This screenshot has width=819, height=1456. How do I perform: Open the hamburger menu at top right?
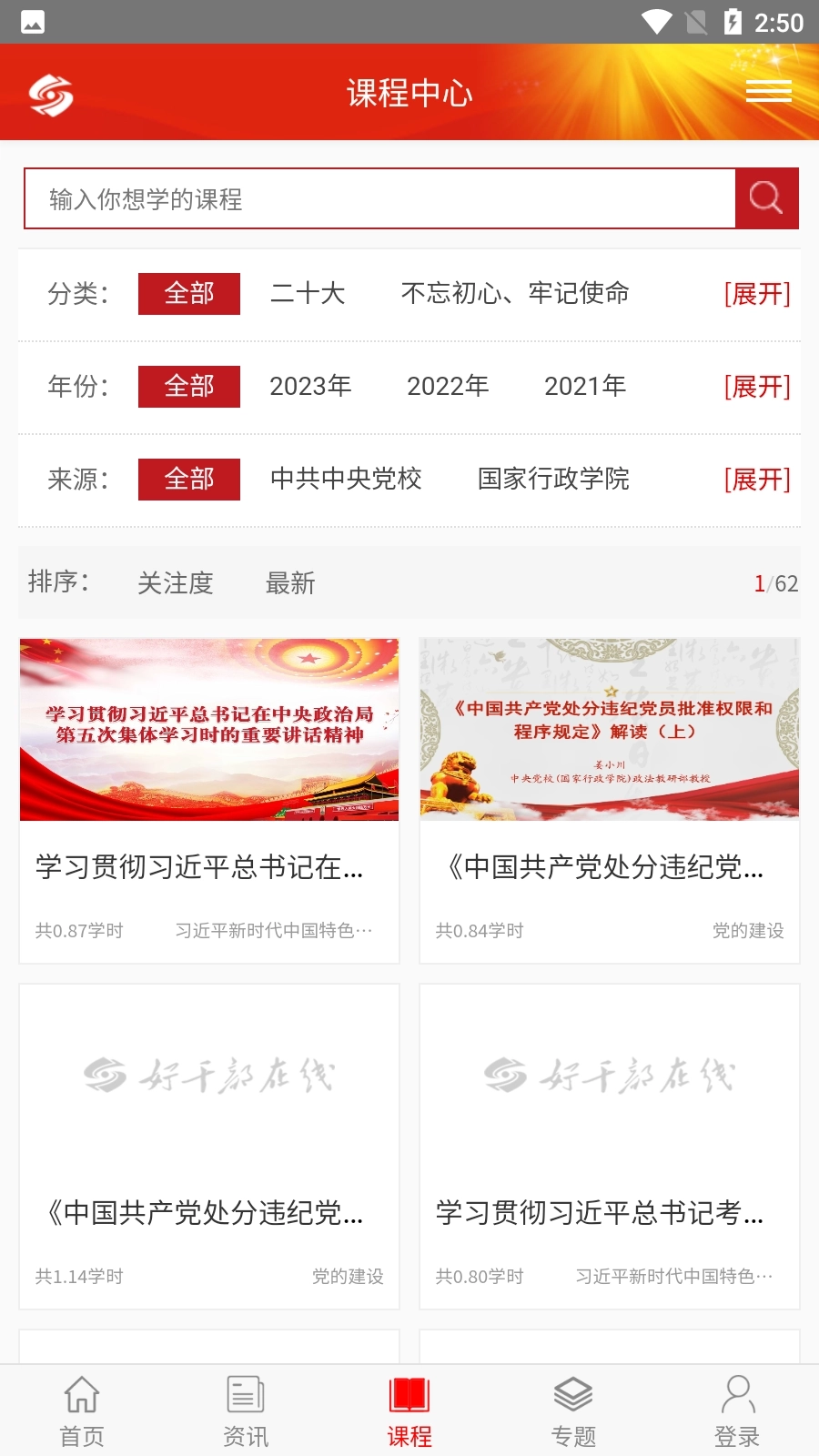[x=769, y=92]
